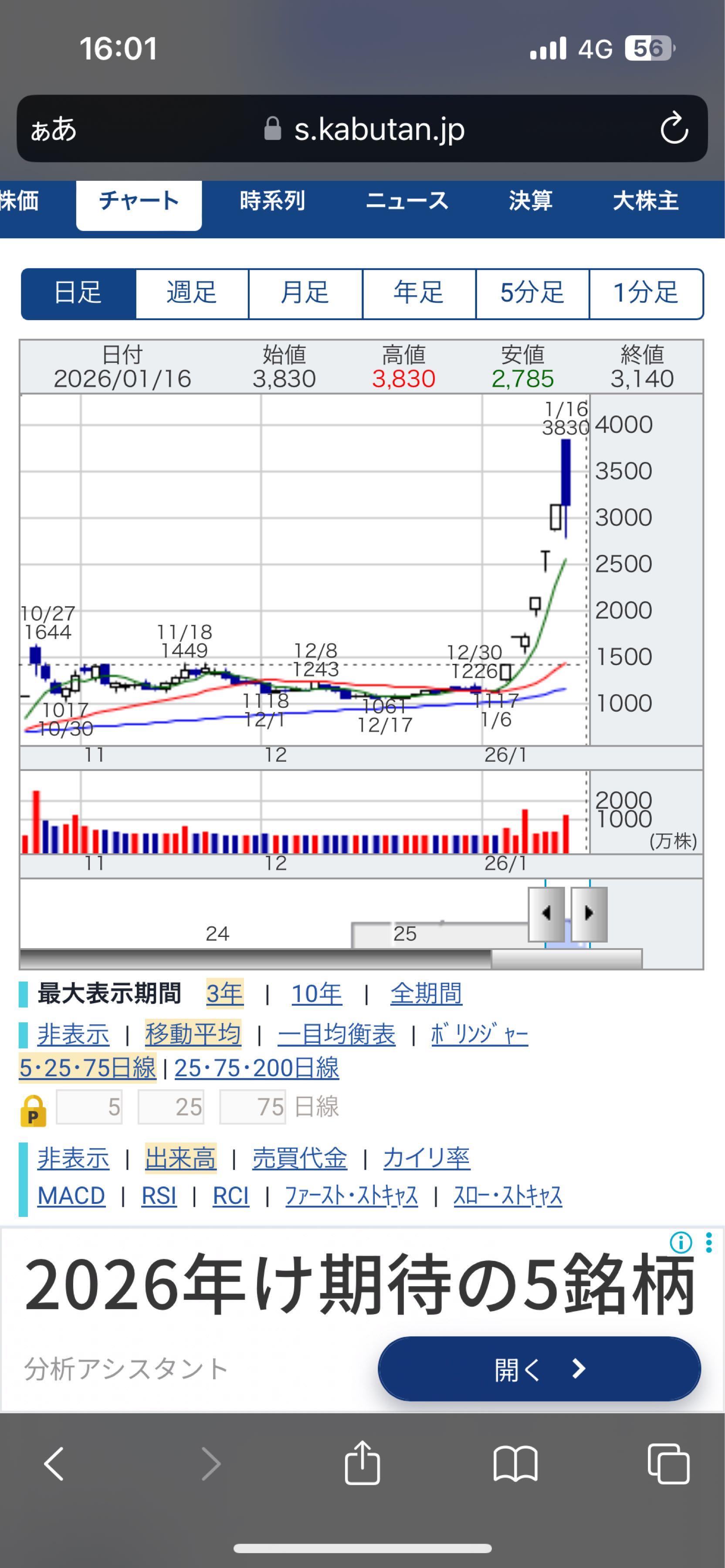Set max display period to 全期間
Screen dimensions: 725x1568
[426, 994]
